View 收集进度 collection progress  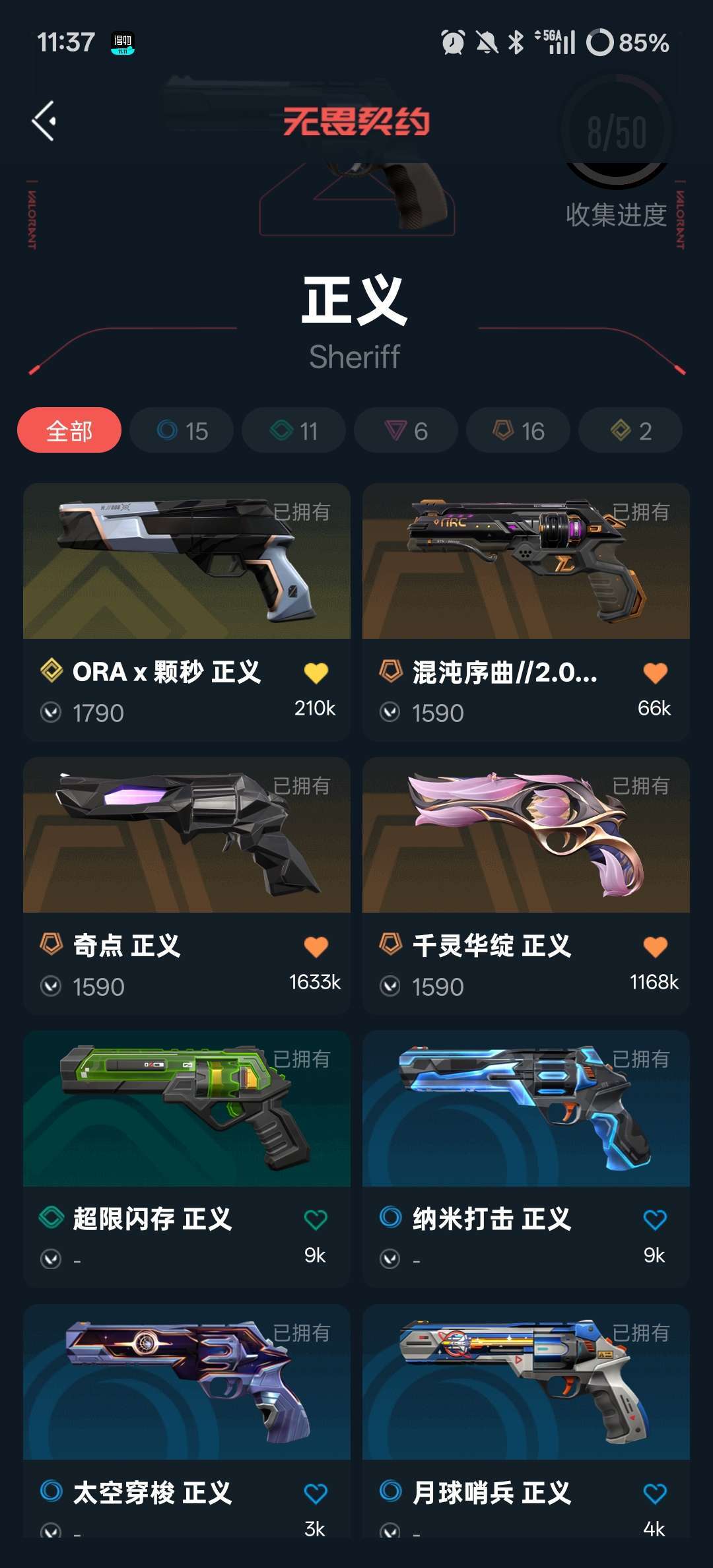(616, 213)
